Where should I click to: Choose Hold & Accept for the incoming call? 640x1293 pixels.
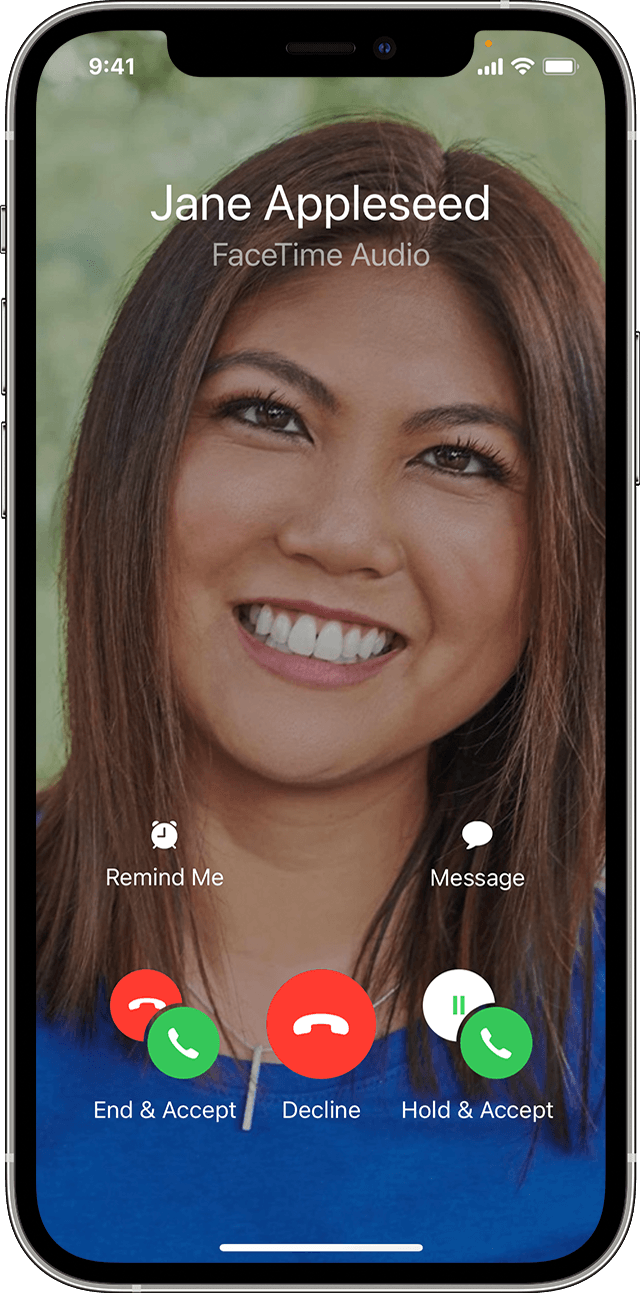(x=478, y=1025)
